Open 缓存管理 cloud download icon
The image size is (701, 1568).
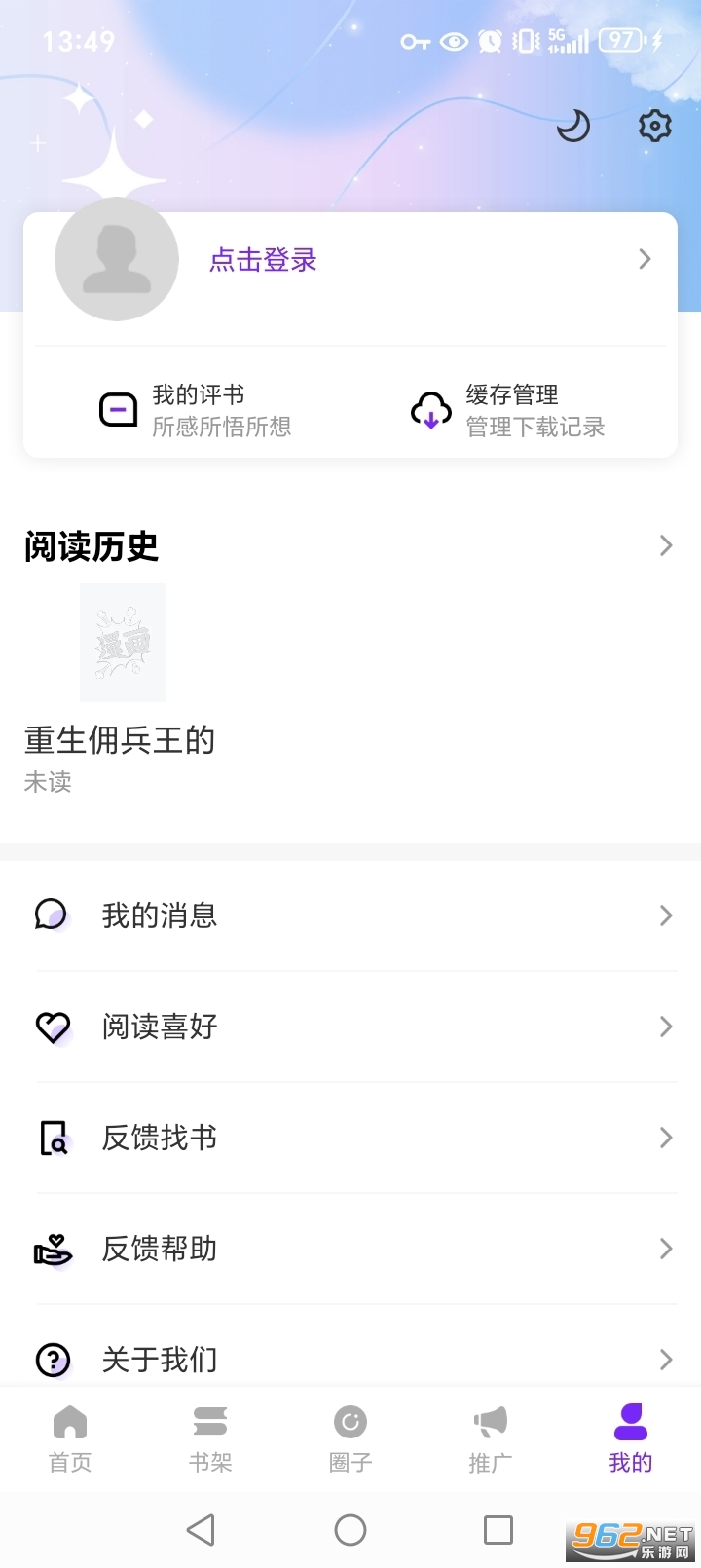point(431,408)
